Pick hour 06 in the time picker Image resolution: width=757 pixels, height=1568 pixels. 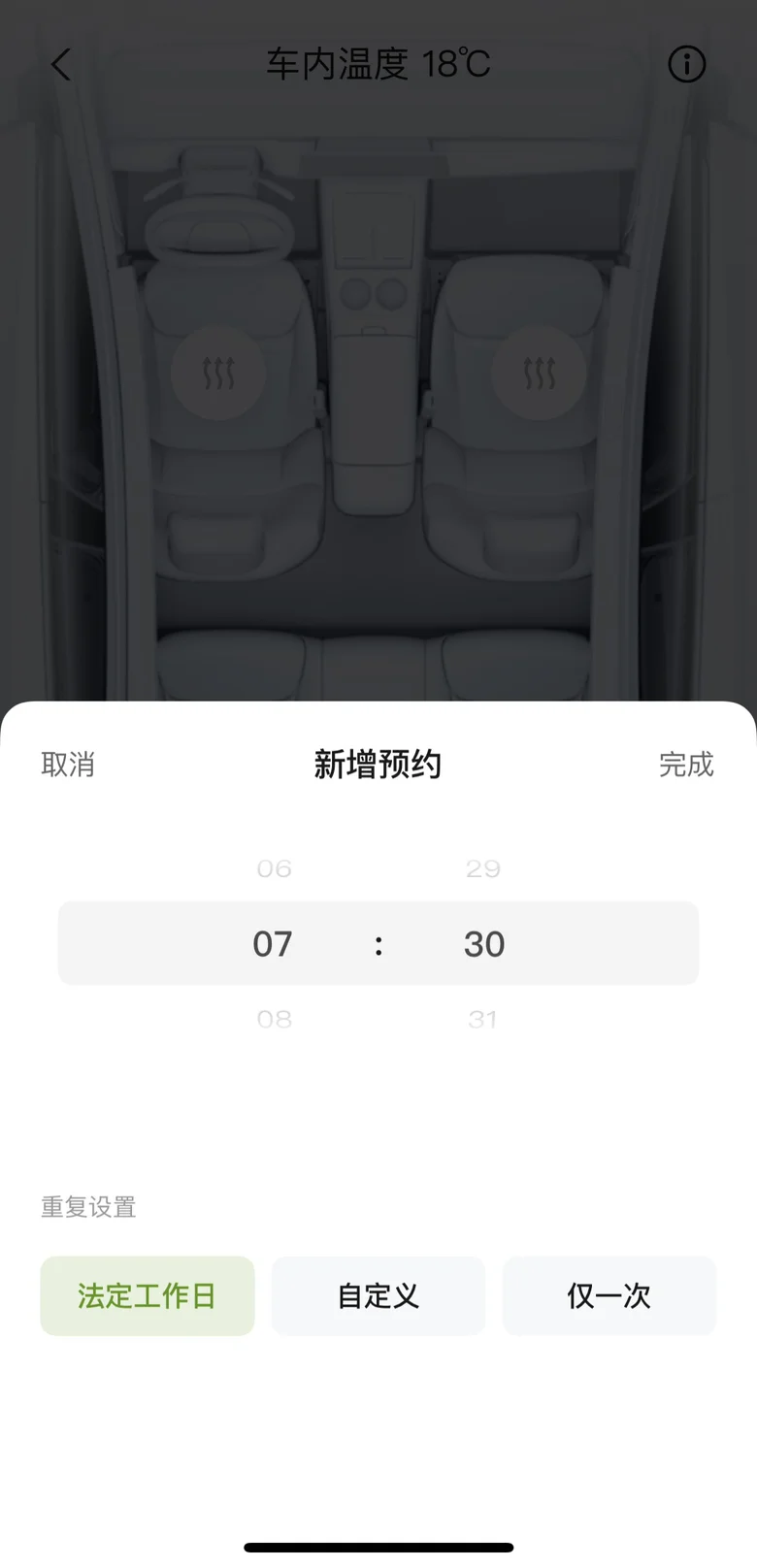pos(275,868)
